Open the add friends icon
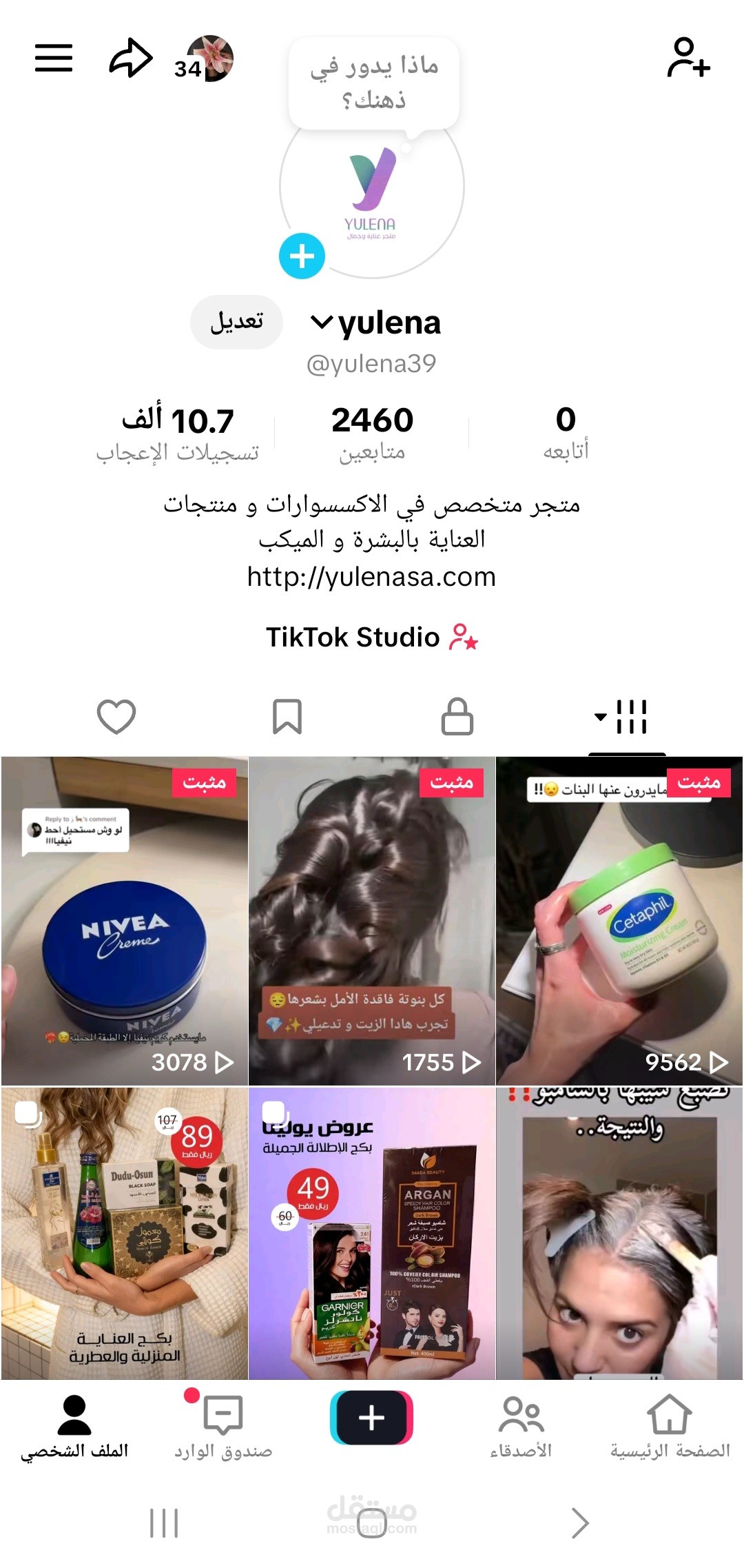The image size is (744, 1568). click(688, 58)
